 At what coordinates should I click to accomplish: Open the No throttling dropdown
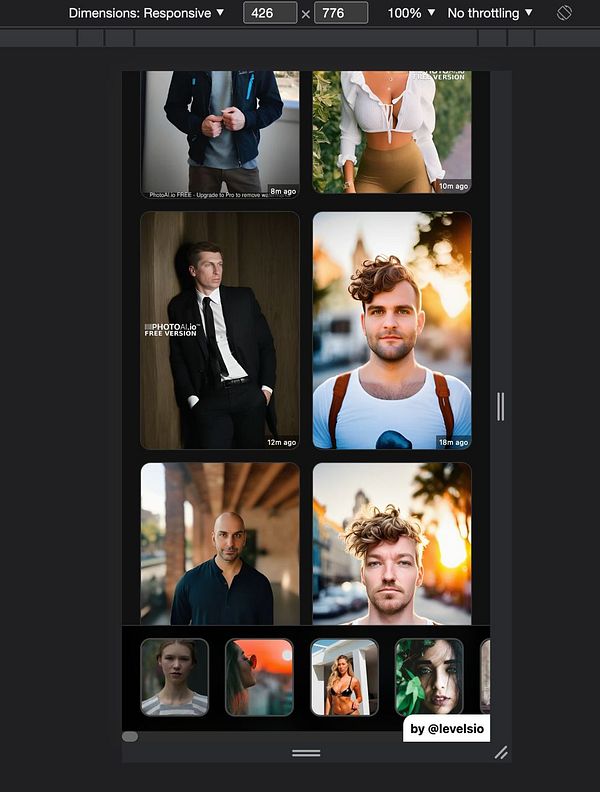click(x=490, y=13)
